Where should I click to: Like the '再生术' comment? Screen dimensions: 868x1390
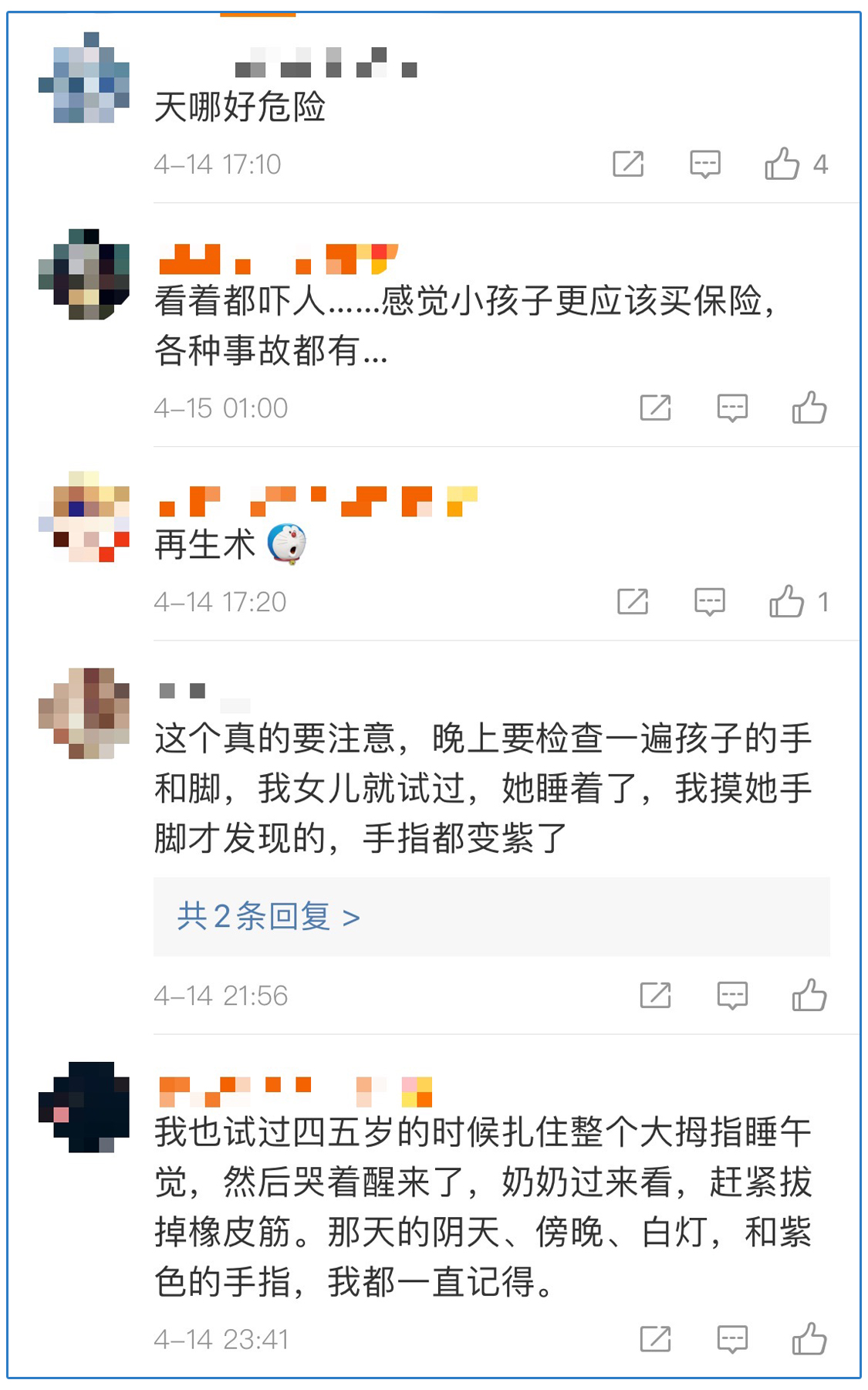point(787,601)
